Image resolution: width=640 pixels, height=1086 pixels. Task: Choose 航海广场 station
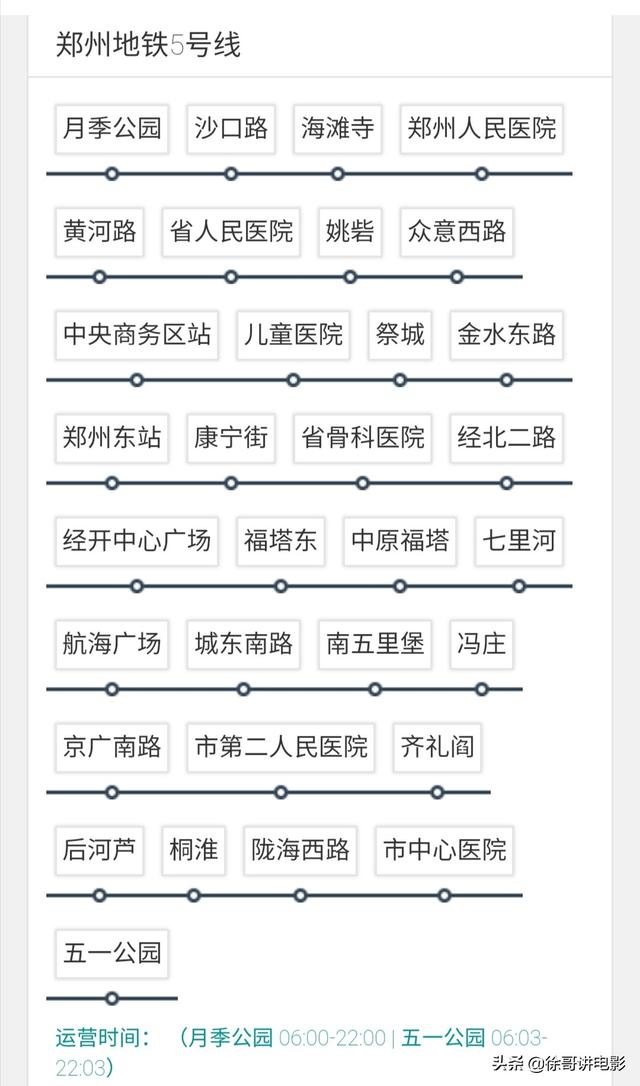click(x=112, y=645)
